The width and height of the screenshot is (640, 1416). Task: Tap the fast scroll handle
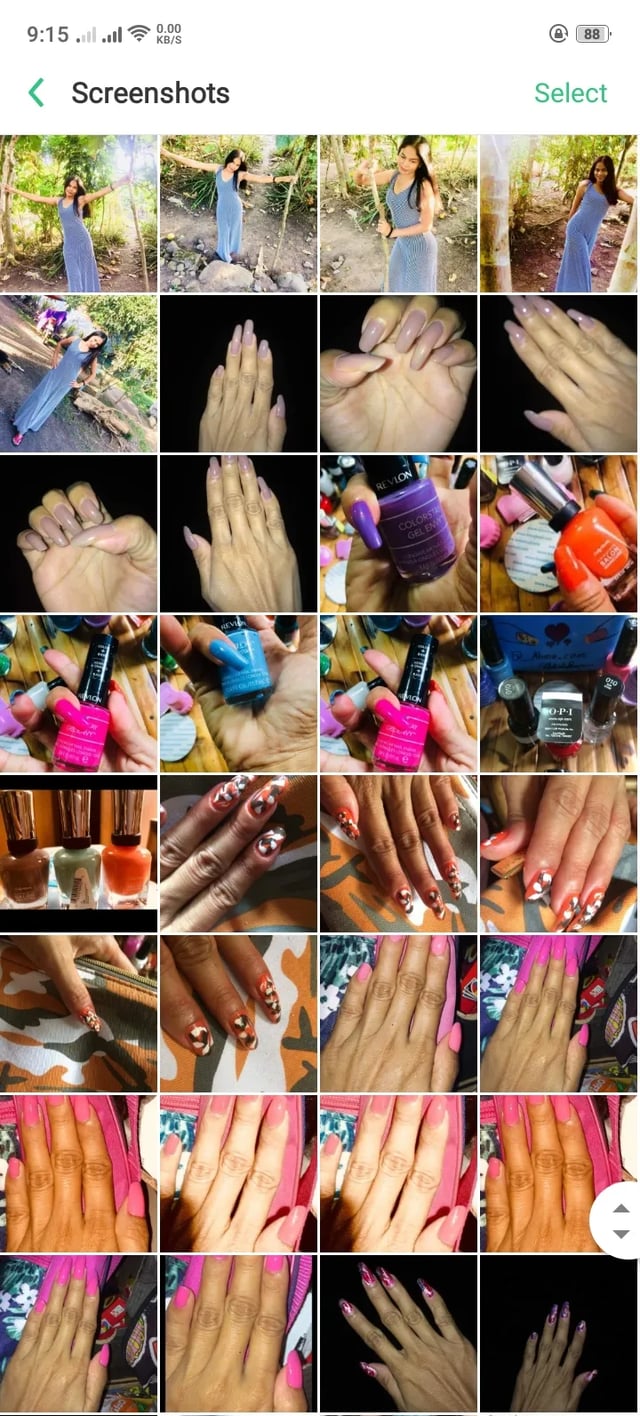620,1220
